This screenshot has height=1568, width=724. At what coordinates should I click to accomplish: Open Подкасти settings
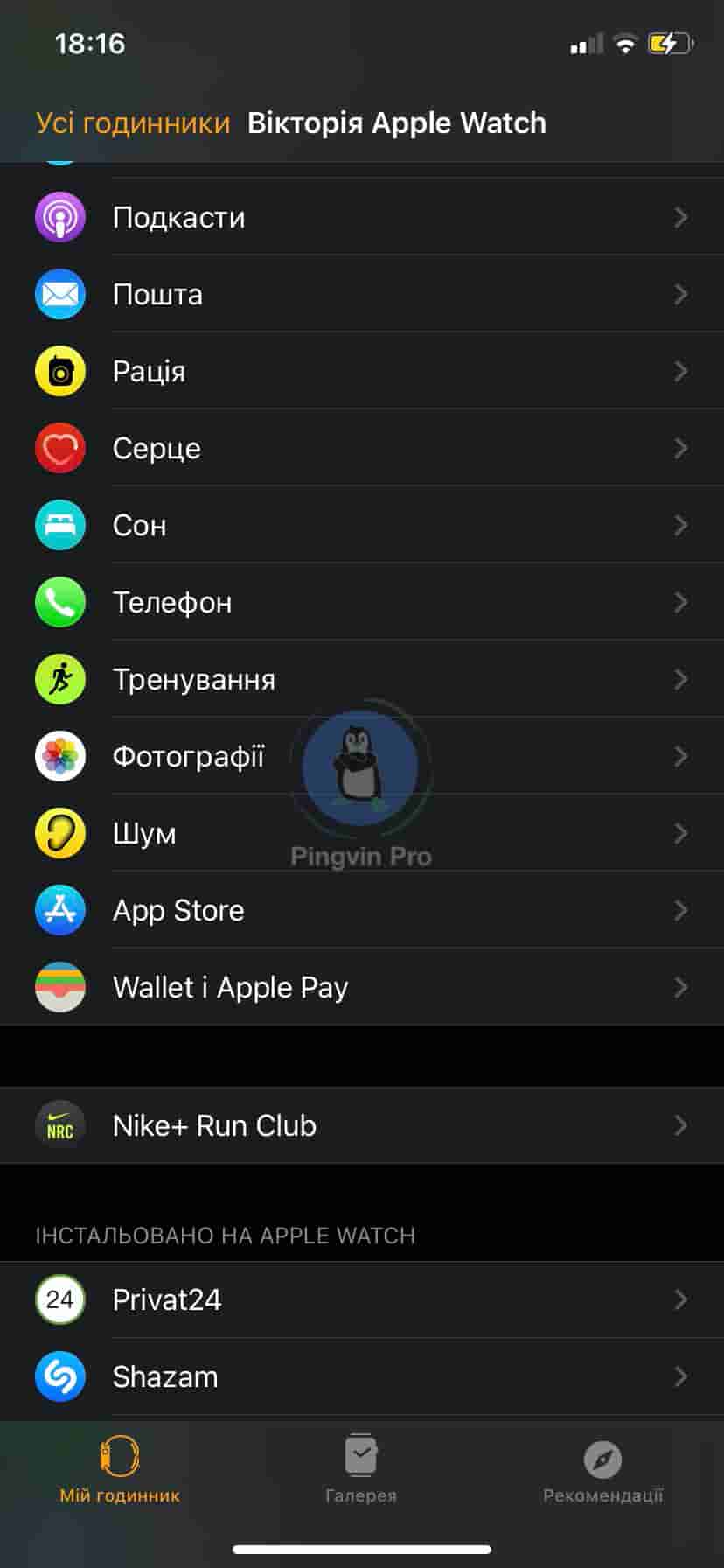(x=362, y=217)
